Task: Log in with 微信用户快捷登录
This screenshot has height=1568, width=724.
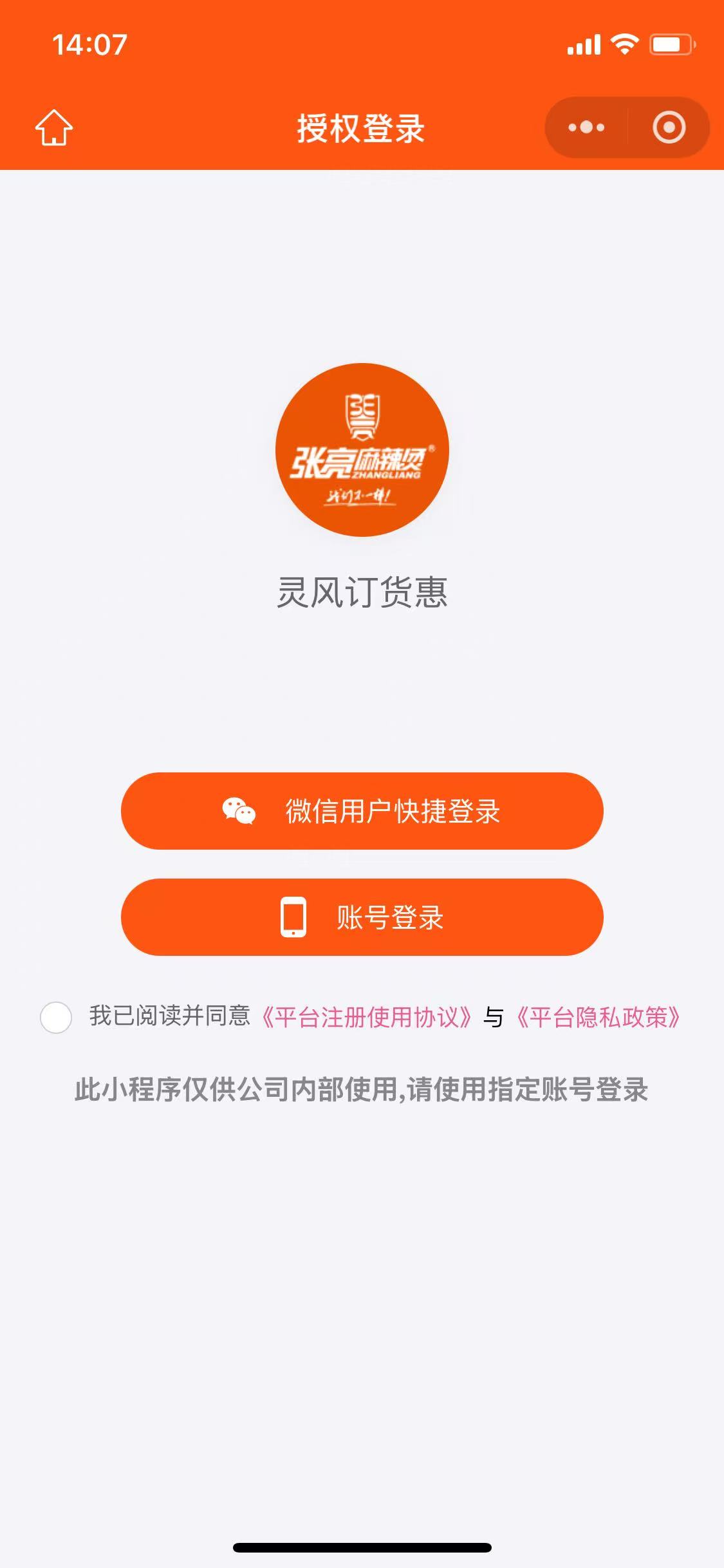Action: pyautogui.click(x=362, y=811)
